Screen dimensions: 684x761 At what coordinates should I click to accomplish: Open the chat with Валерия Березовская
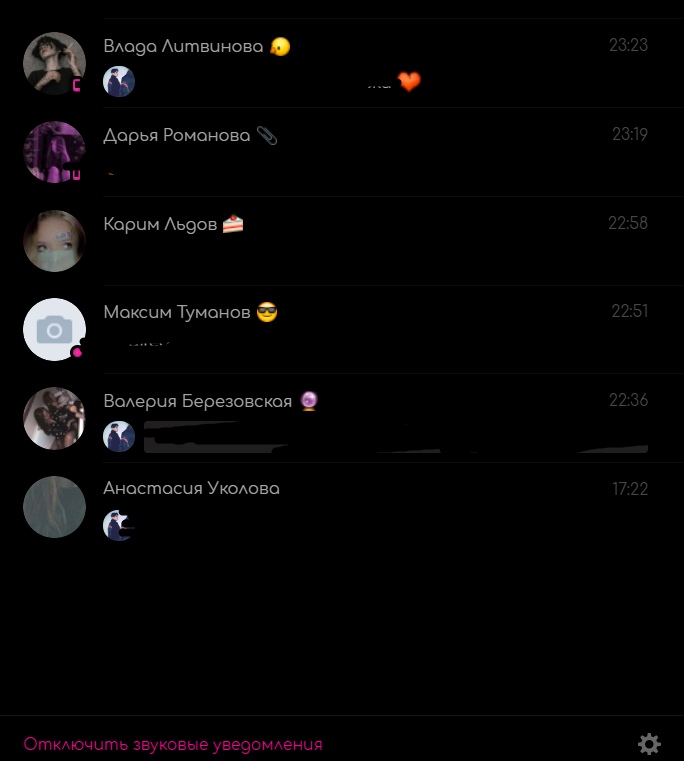coord(340,418)
